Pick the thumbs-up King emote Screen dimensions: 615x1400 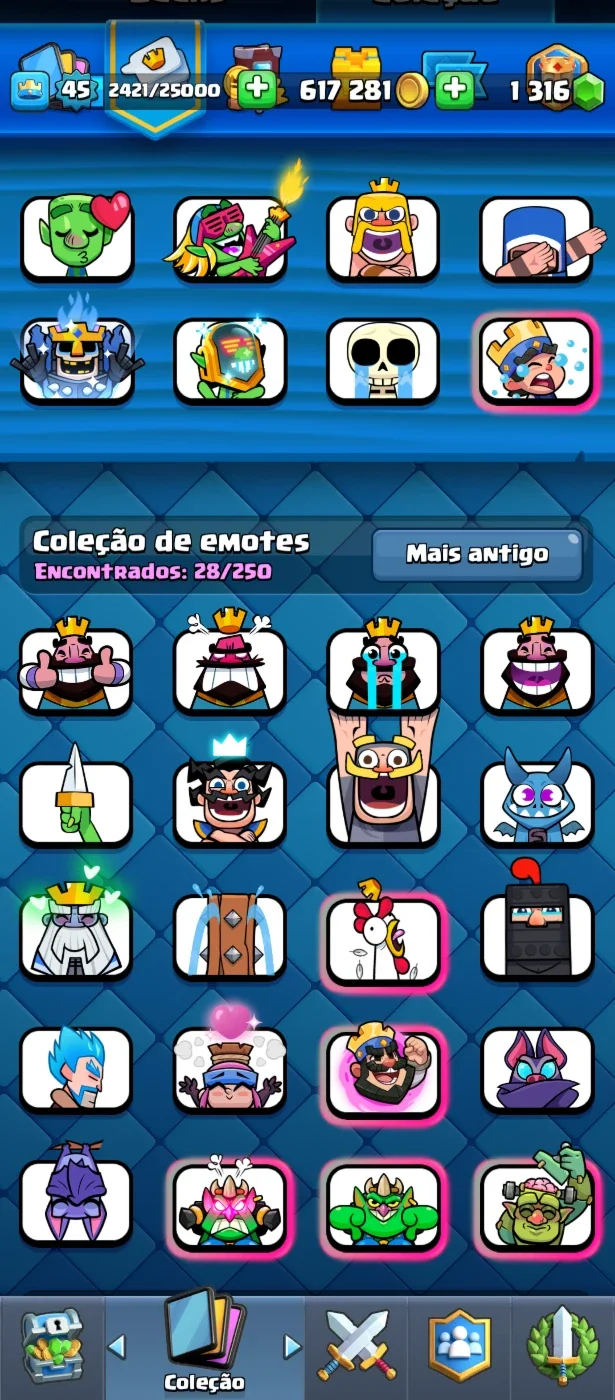(76, 668)
